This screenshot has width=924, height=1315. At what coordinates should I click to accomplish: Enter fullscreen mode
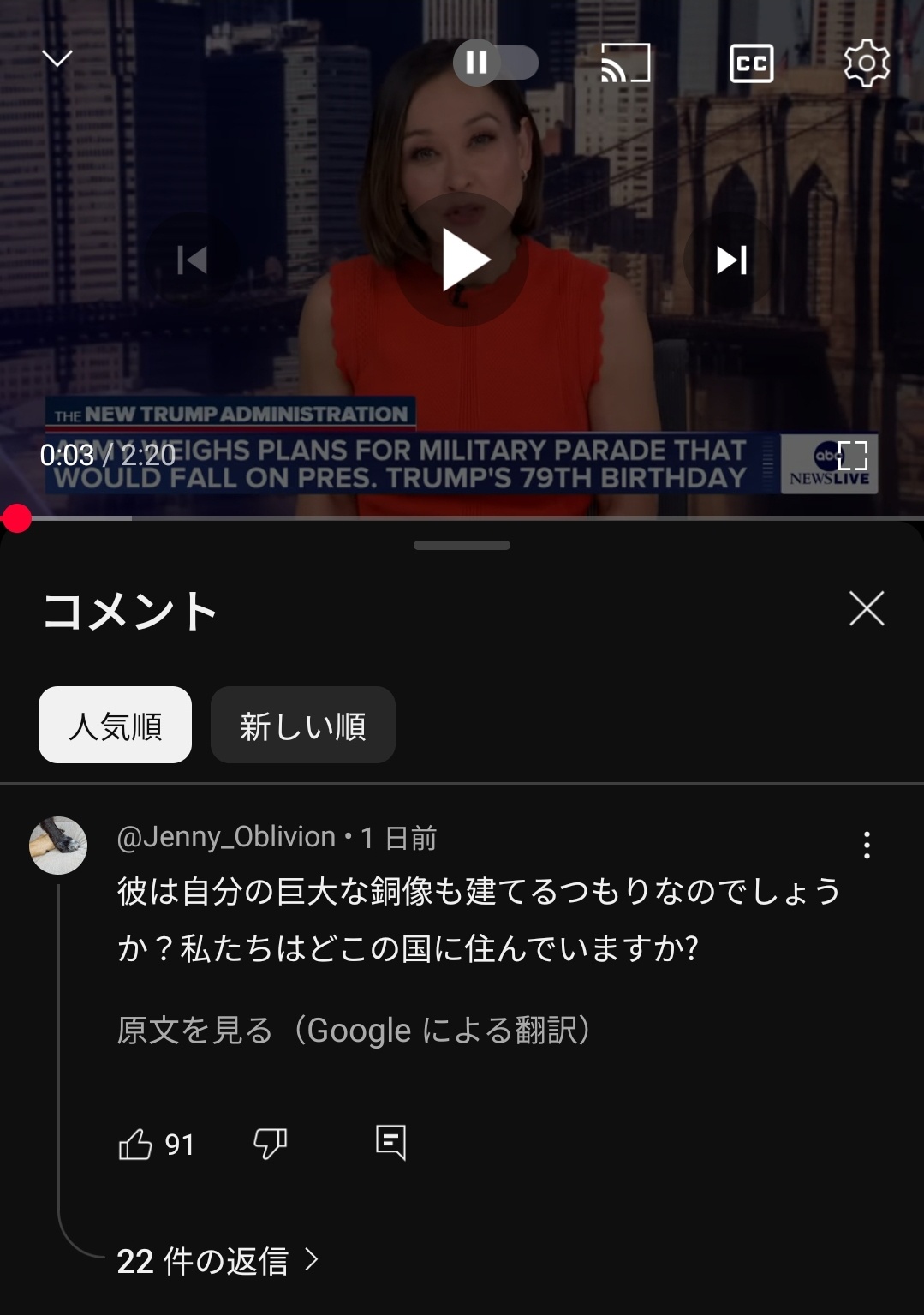click(852, 456)
